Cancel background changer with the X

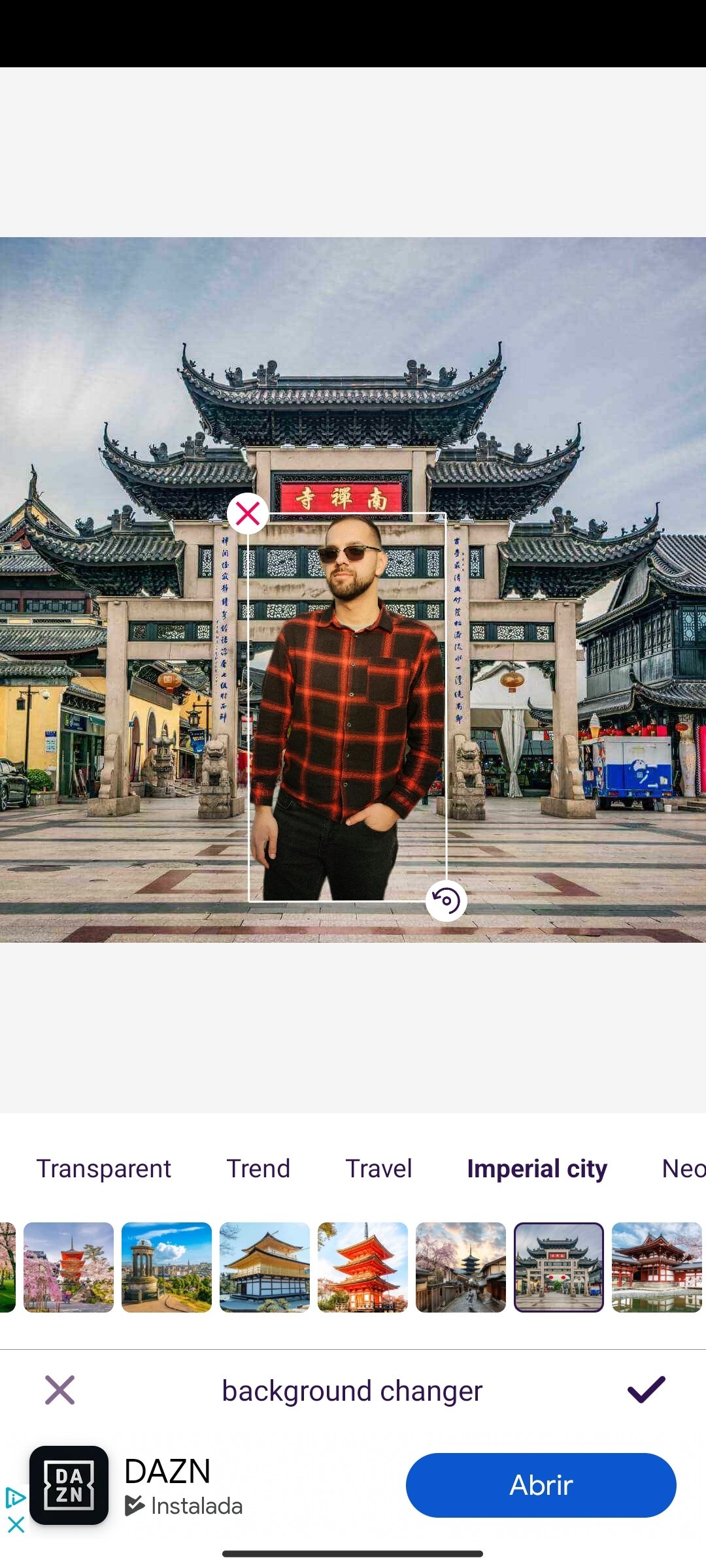(x=59, y=1390)
